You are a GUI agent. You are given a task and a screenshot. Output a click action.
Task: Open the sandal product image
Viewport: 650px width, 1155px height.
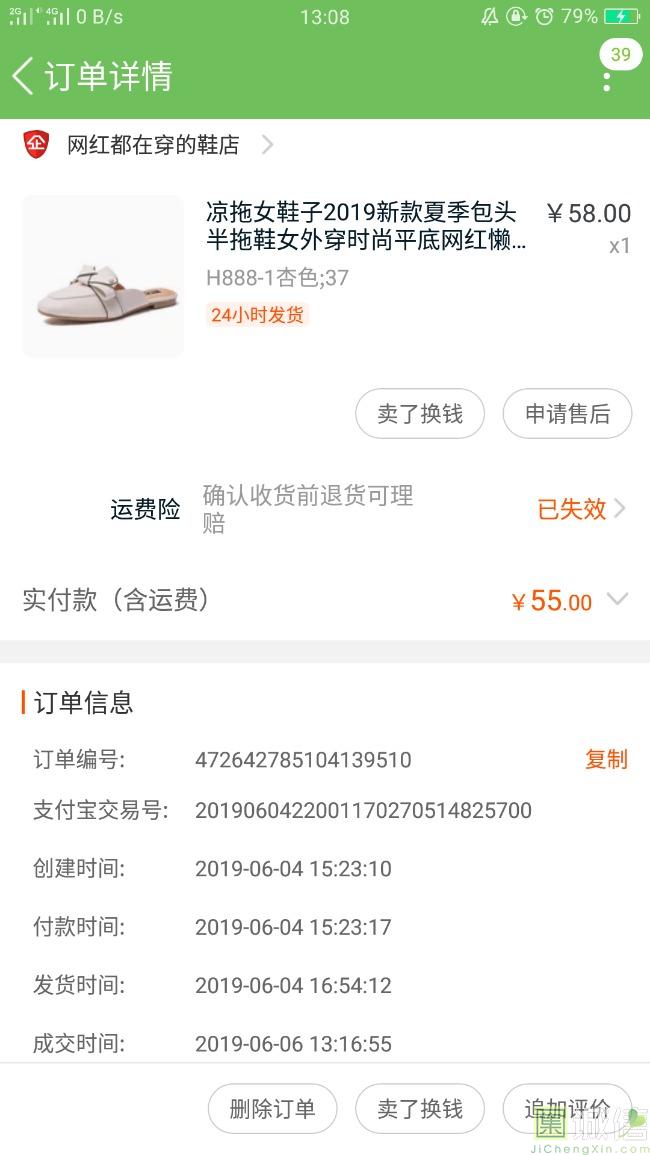[x=103, y=276]
